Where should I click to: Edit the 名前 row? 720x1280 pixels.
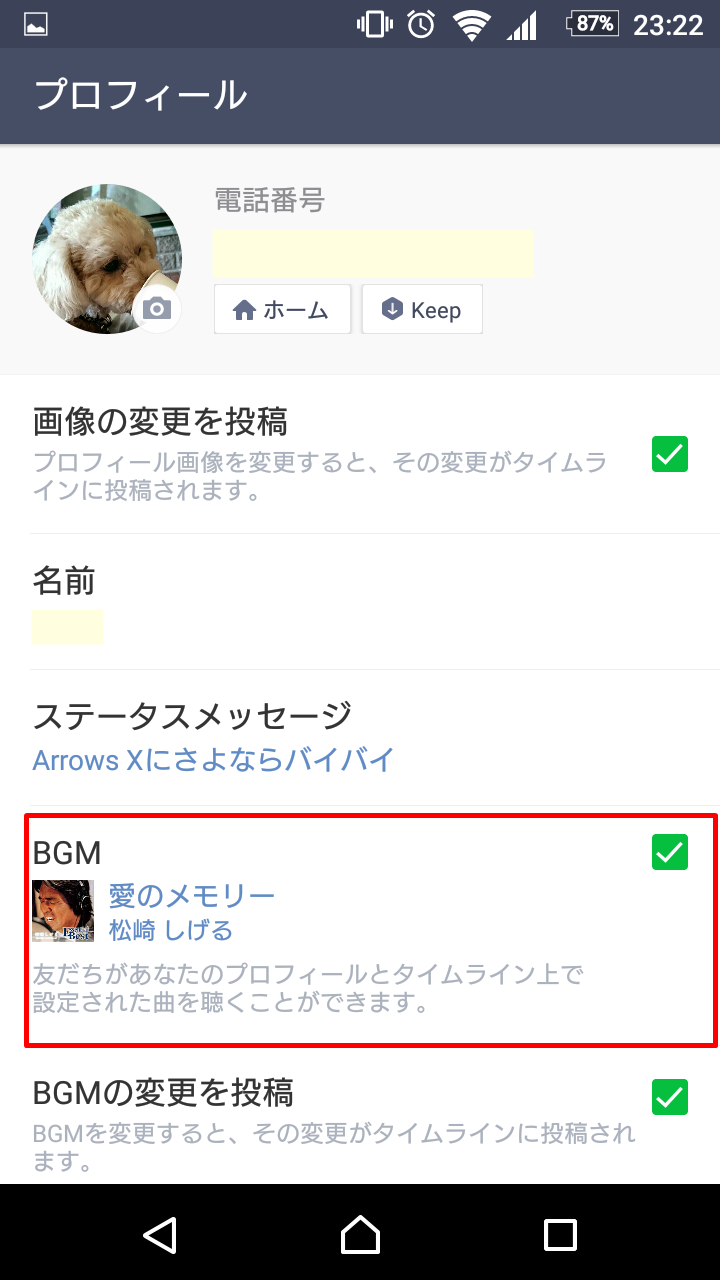[360, 602]
